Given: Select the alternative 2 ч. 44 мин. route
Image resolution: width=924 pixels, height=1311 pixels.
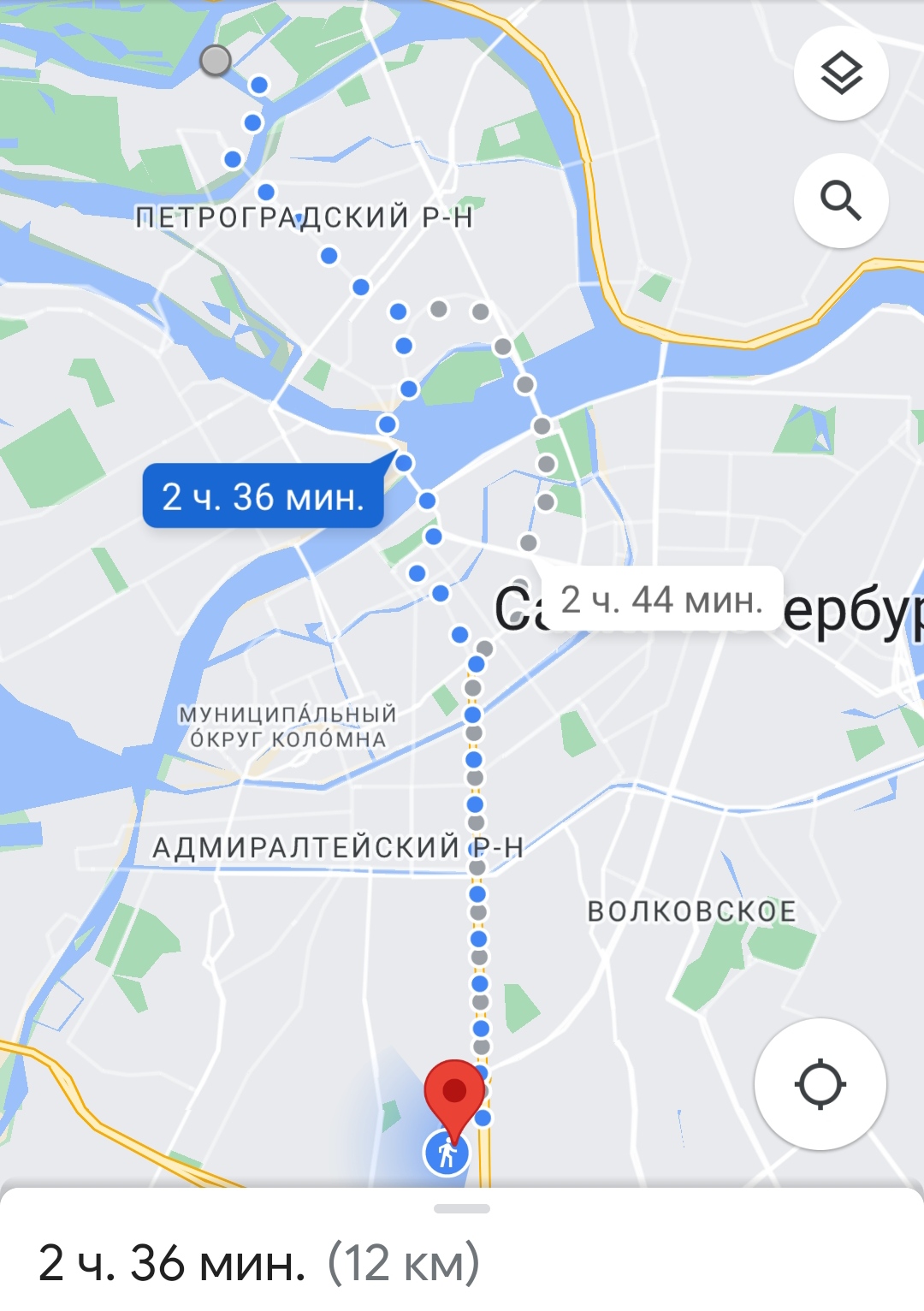Looking at the screenshot, I should tap(662, 600).
